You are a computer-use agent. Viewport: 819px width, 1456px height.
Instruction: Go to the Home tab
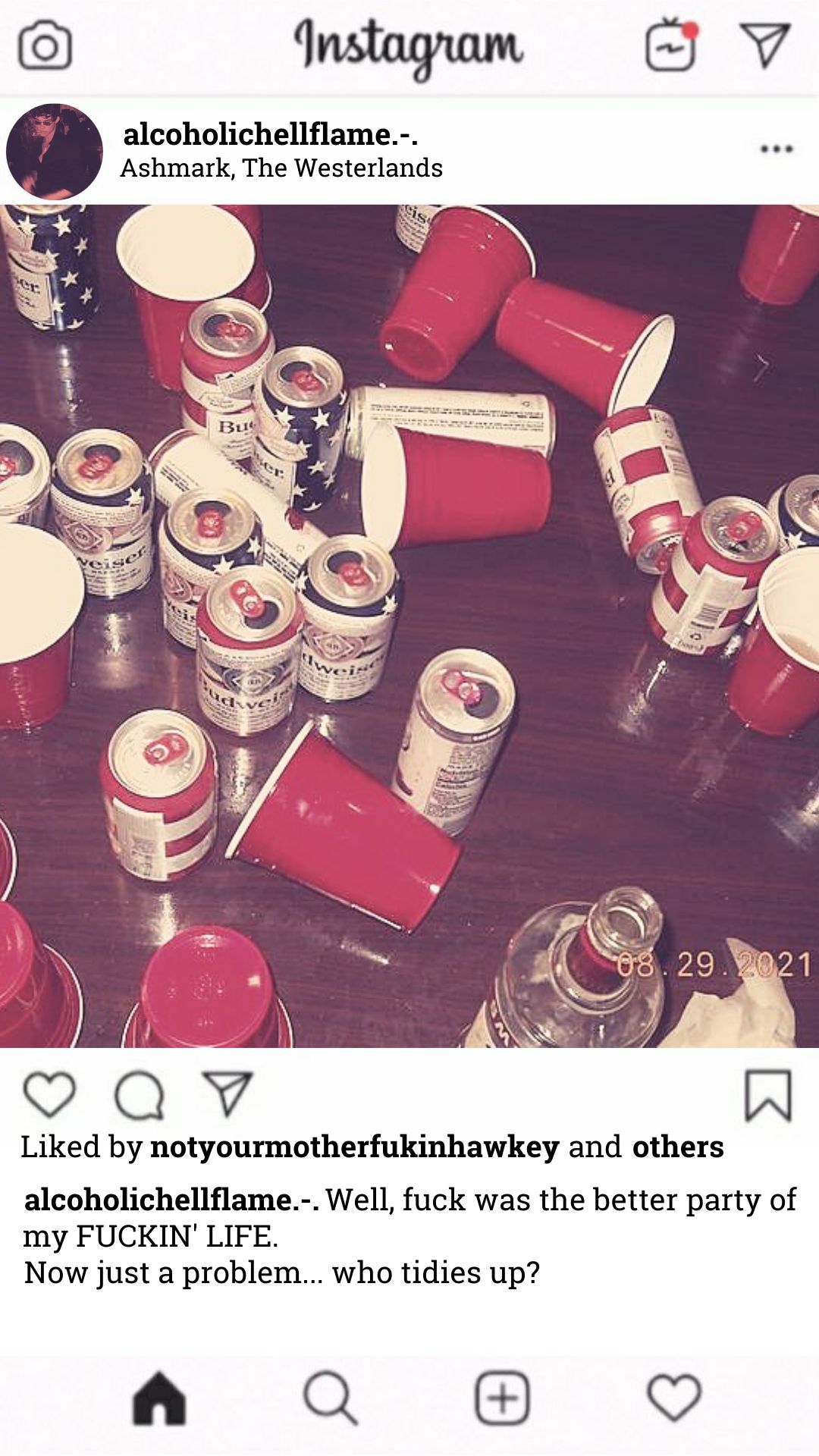(x=159, y=1397)
